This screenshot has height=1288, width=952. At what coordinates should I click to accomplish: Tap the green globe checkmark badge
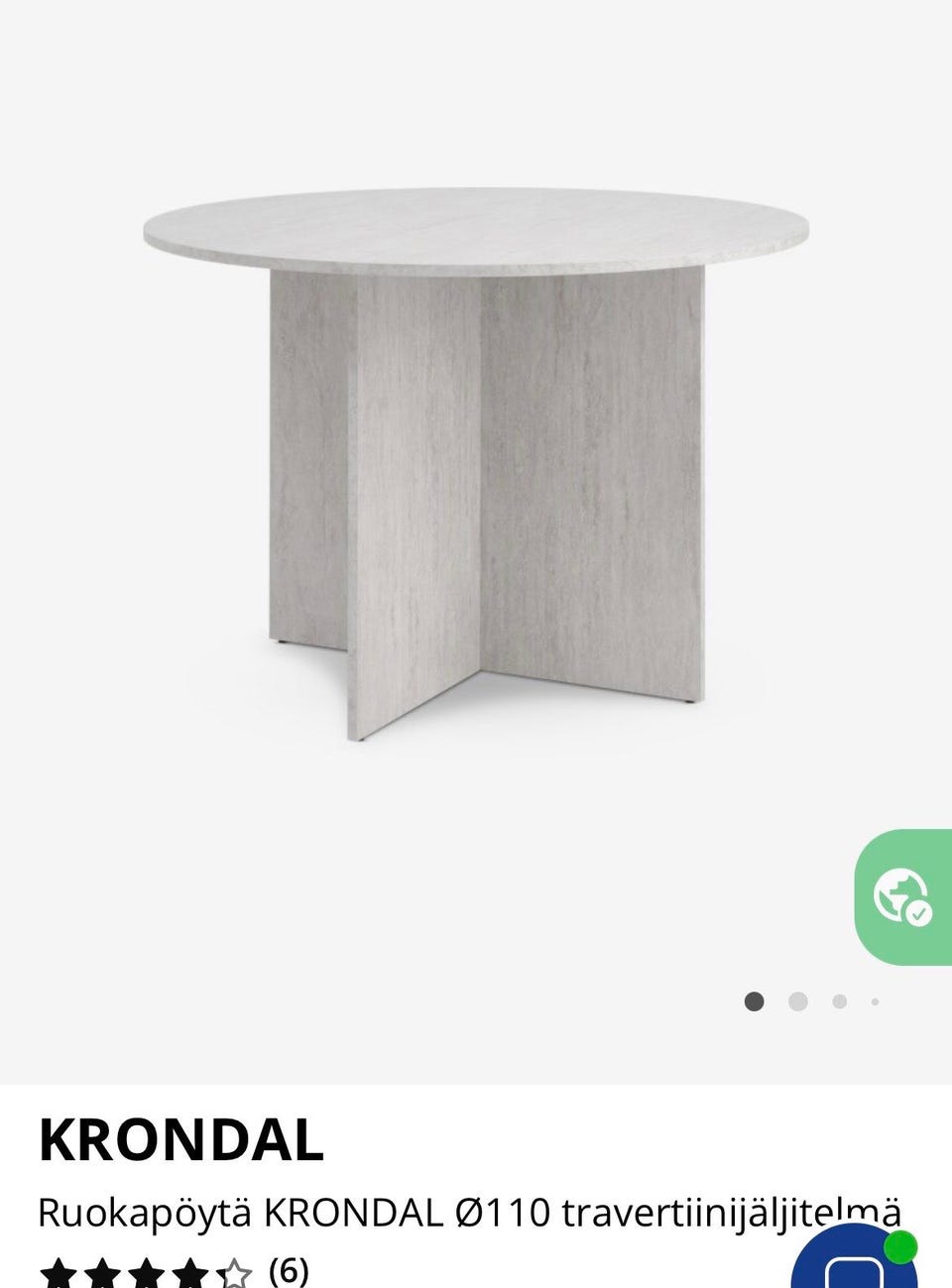click(x=901, y=896)
